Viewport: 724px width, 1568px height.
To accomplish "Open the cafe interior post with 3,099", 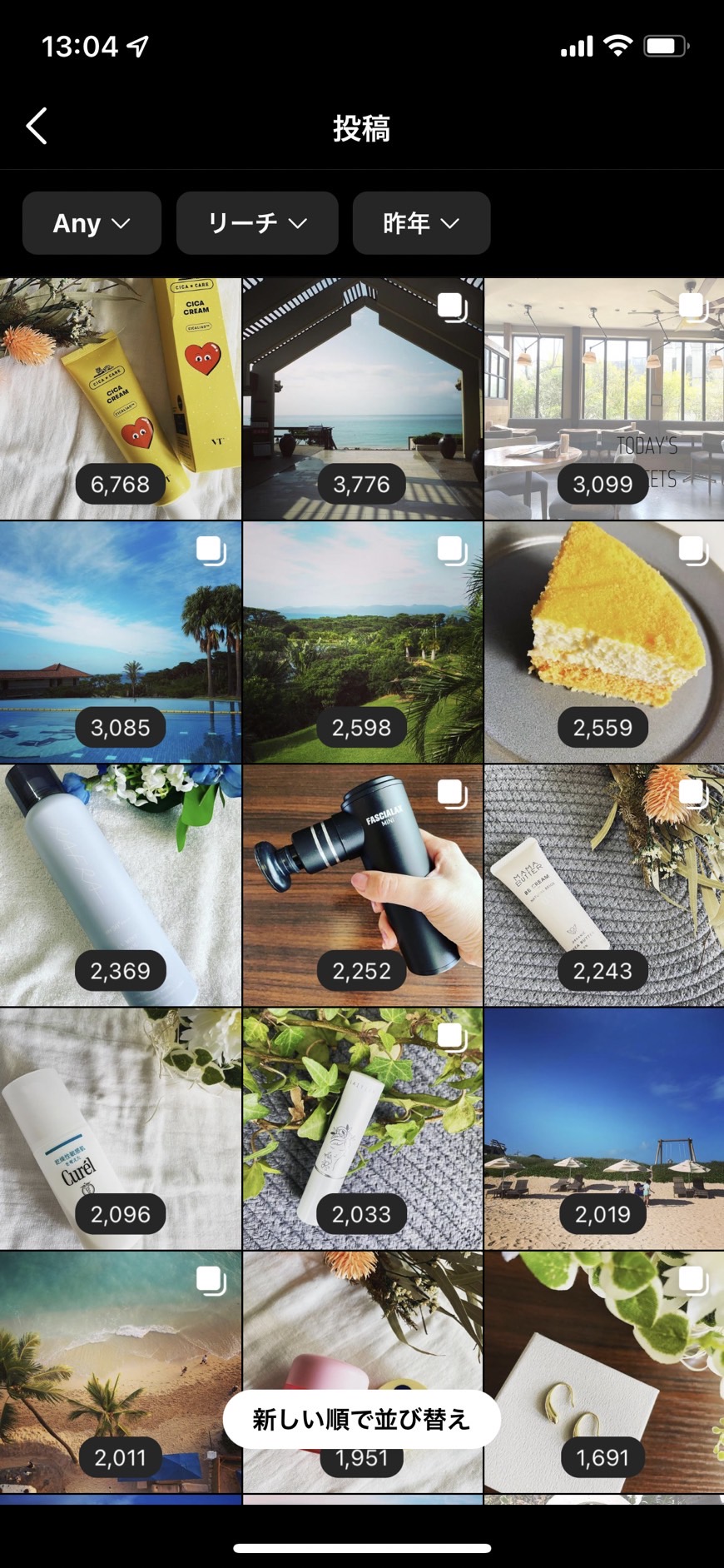I will tap(604, 399).
